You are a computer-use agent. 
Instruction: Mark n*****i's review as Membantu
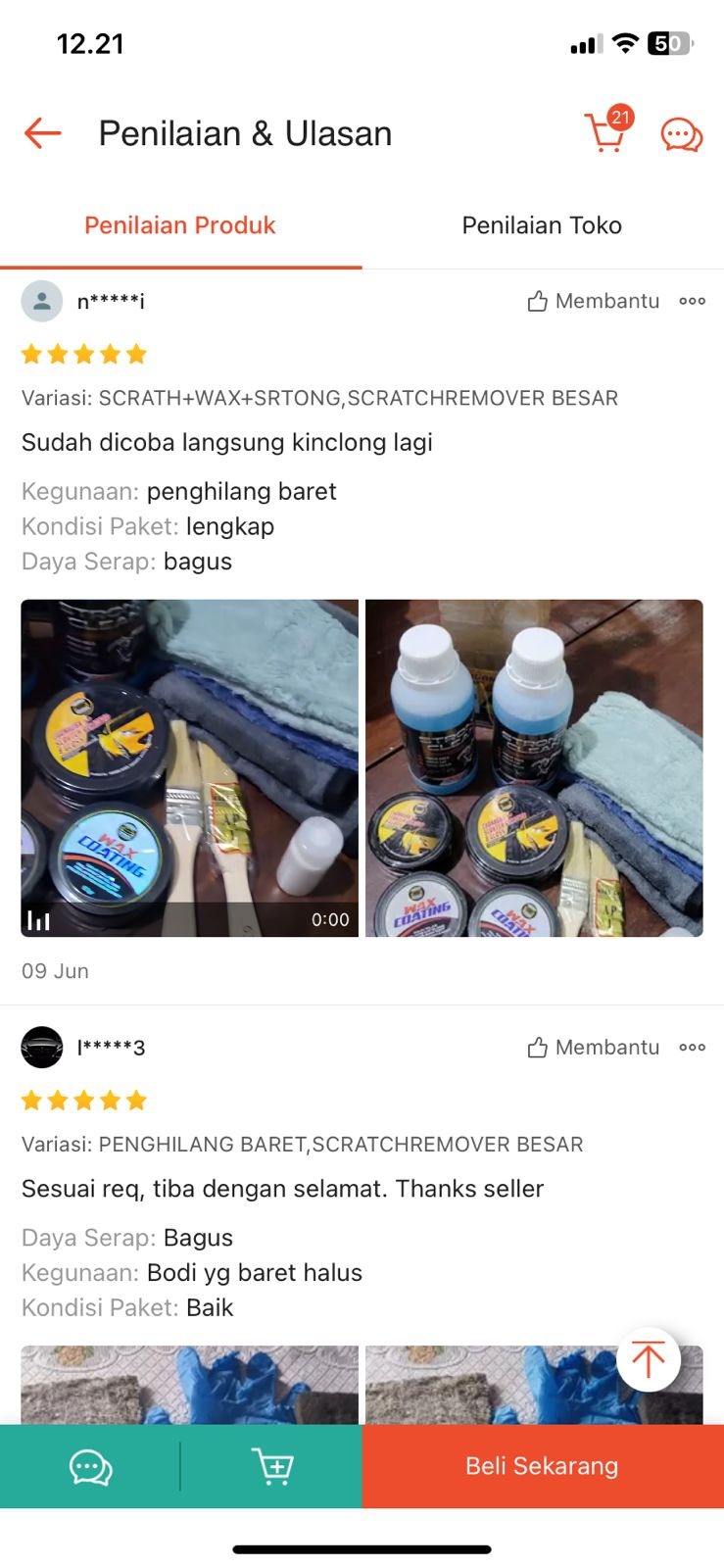(x=594, y=301)
